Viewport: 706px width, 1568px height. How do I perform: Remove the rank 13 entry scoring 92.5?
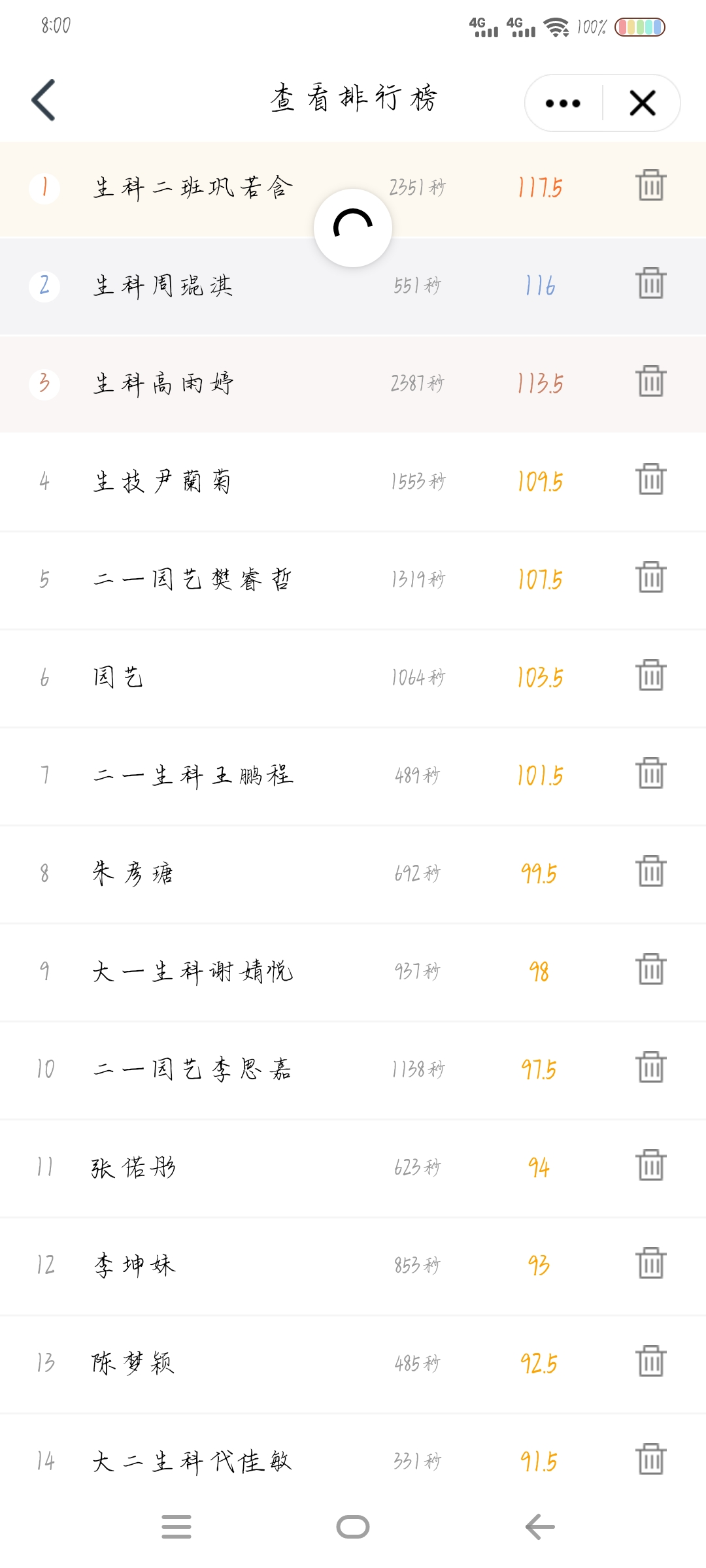click(x=651, y=1361)
